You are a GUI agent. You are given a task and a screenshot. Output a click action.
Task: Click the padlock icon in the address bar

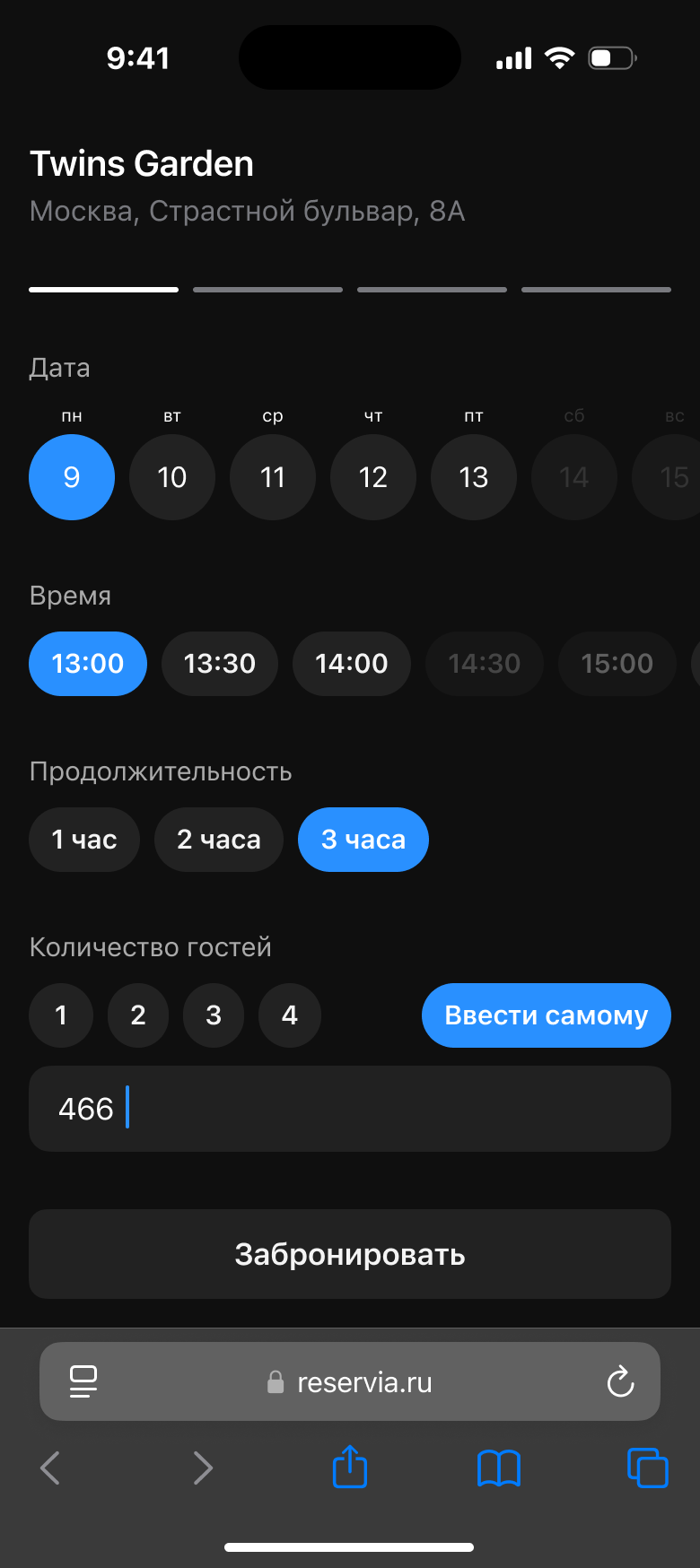276,1381
